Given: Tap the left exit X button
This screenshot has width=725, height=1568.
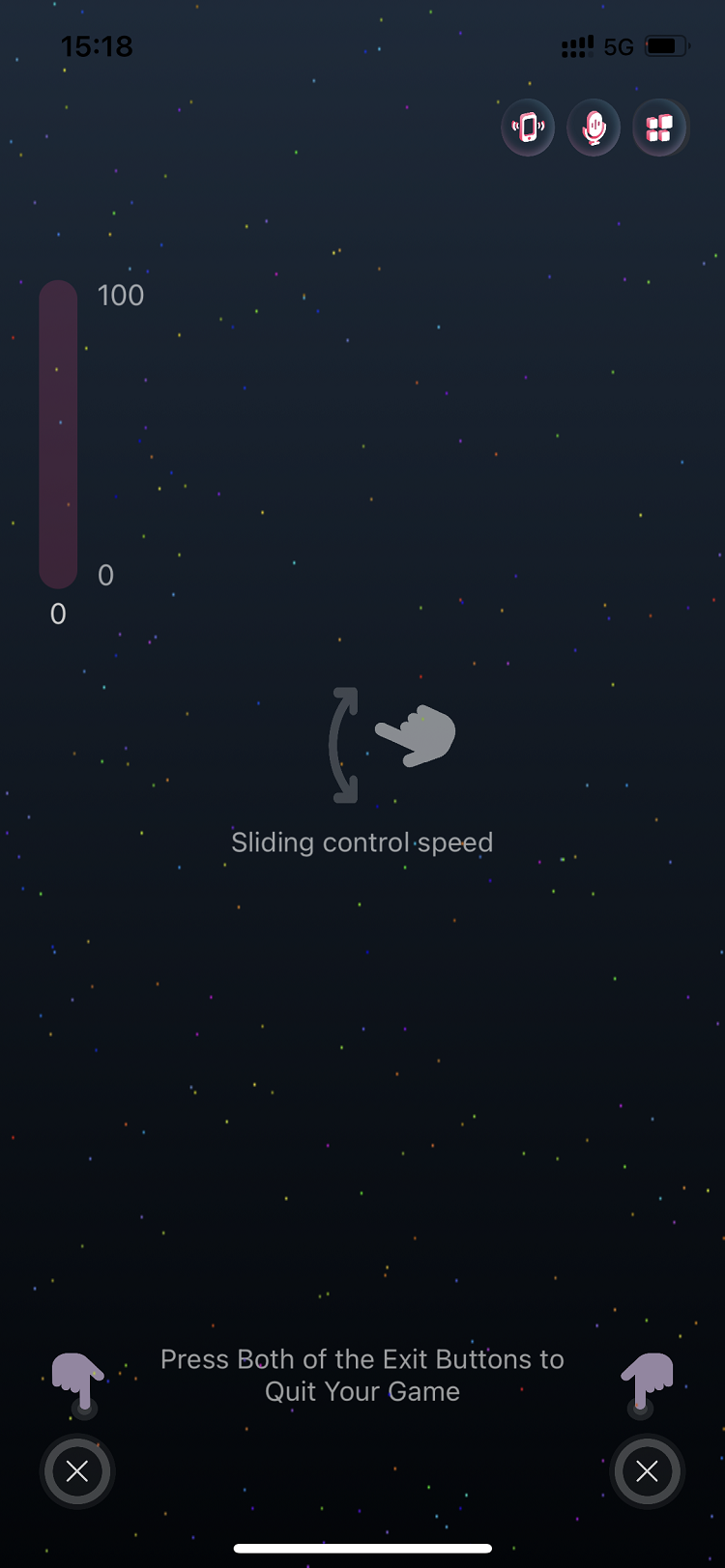Looking at the screenshot, I should point(77,1470).
